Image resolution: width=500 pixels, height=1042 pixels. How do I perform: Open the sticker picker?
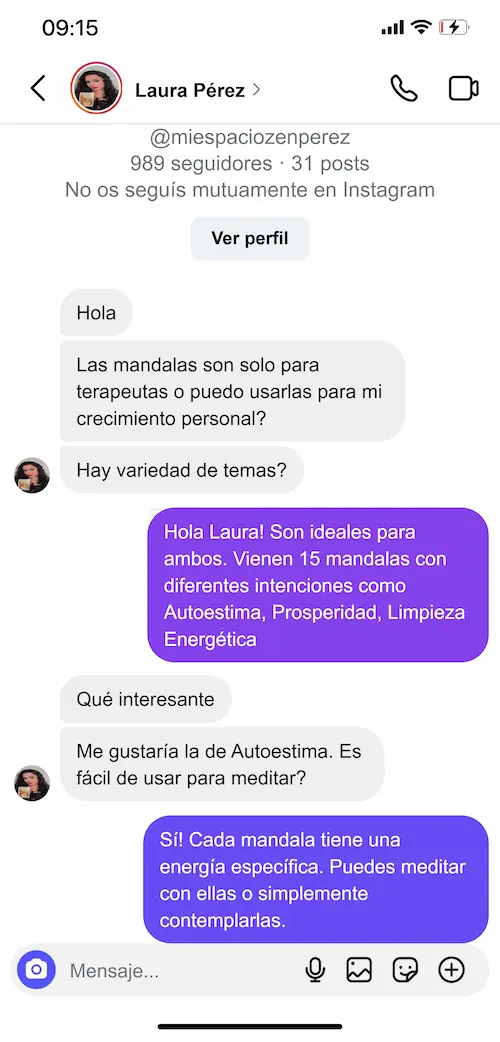(405, 970)
